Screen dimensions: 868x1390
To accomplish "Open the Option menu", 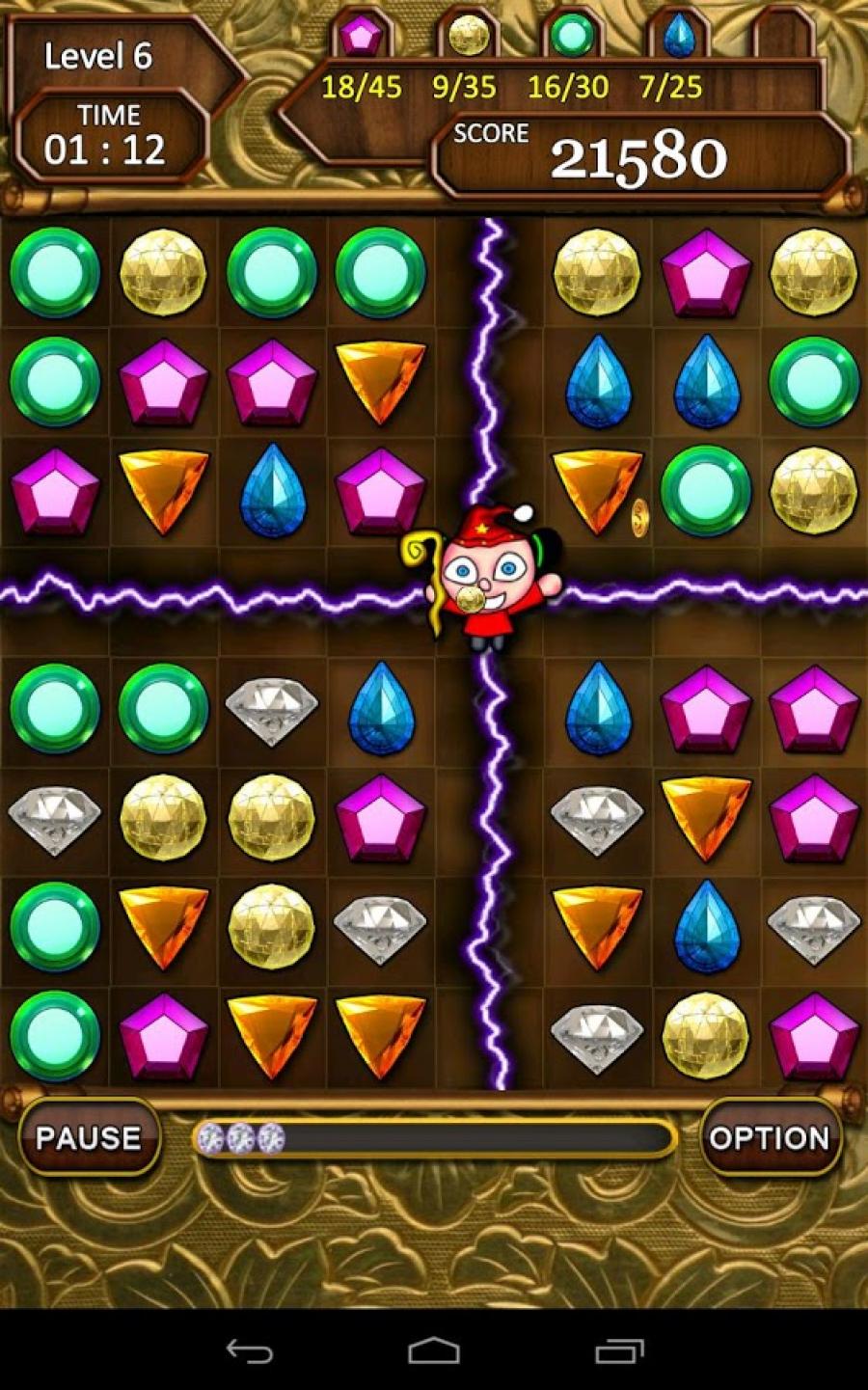I will (x=769, y=1137).
